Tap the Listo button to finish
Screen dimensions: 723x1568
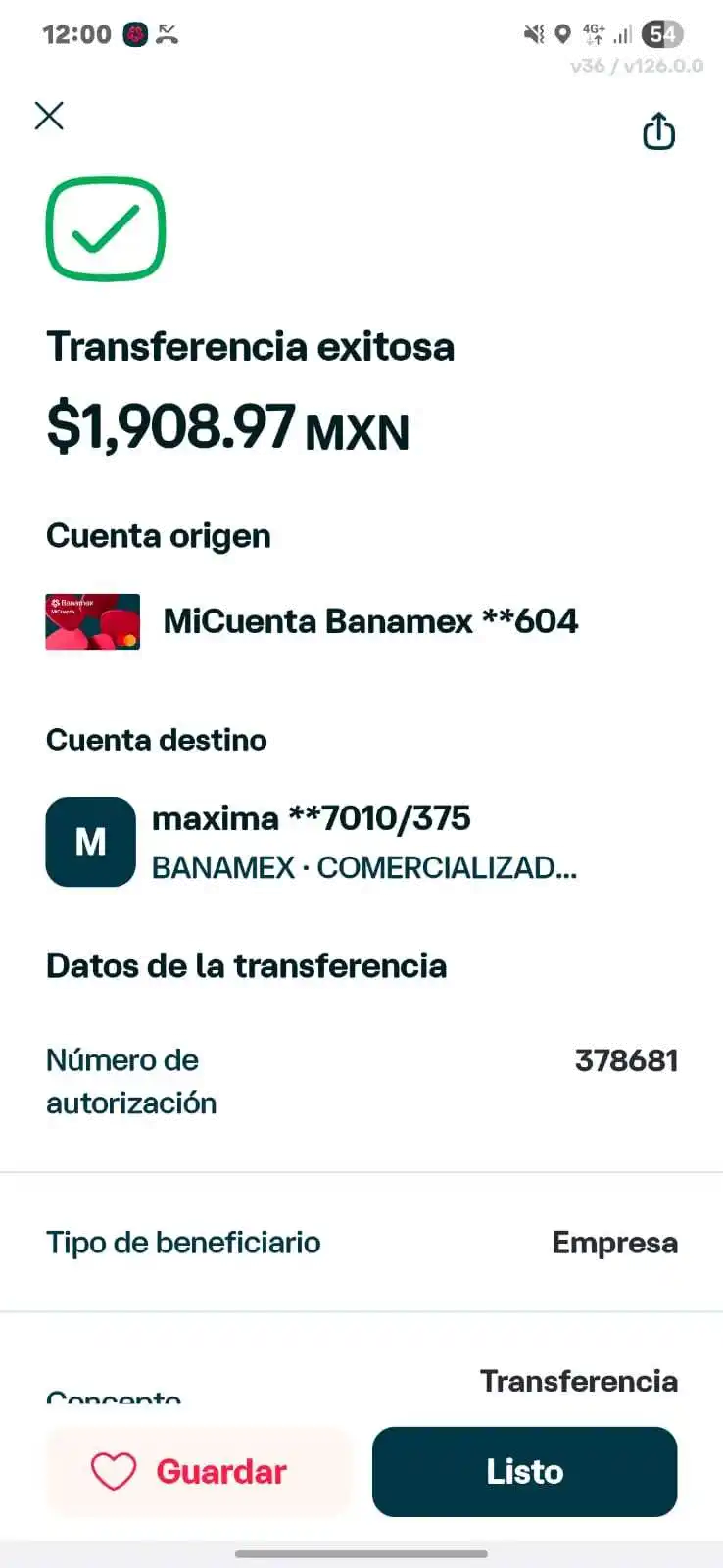pos(524,1471)
